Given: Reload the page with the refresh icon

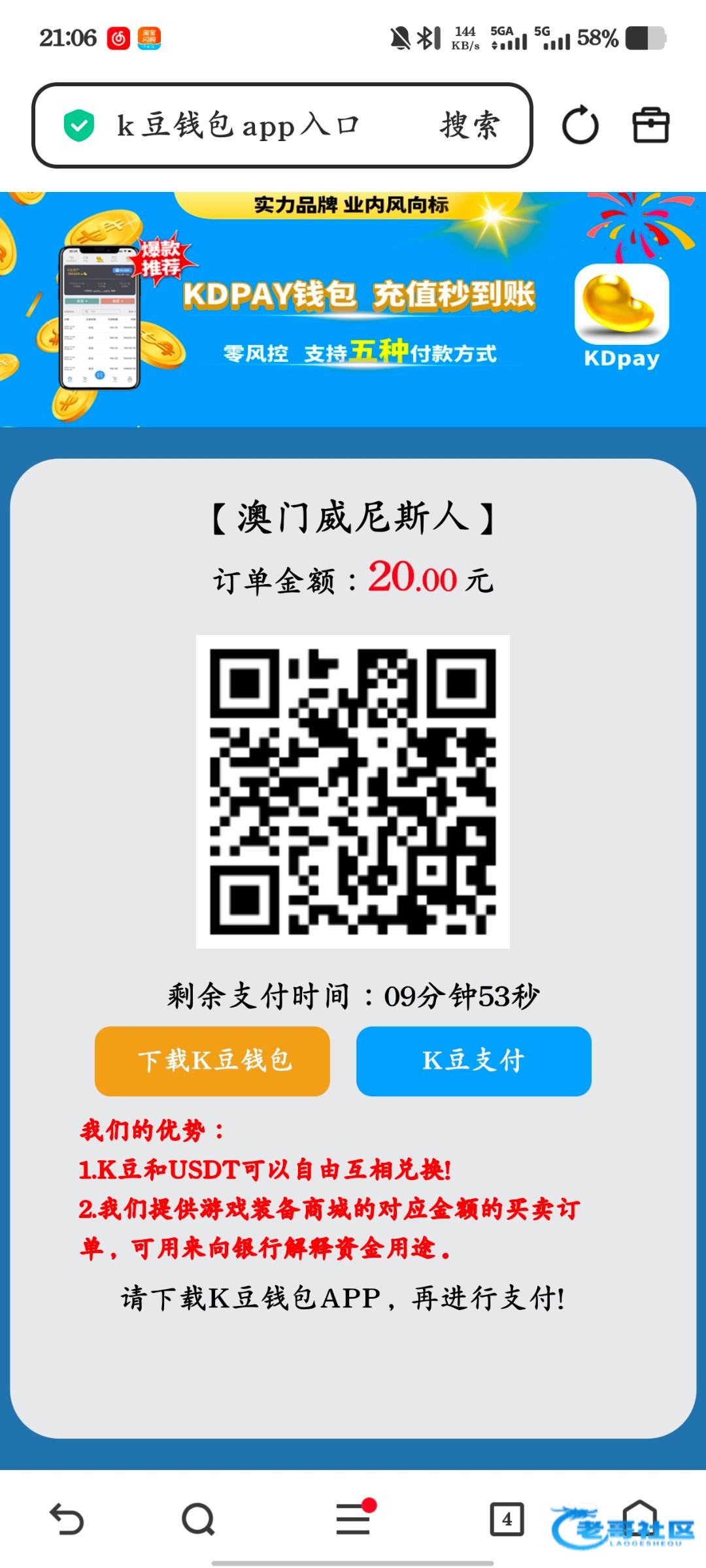Looking at the screenshot, I should pyautogui.click(x=580, y=125).
